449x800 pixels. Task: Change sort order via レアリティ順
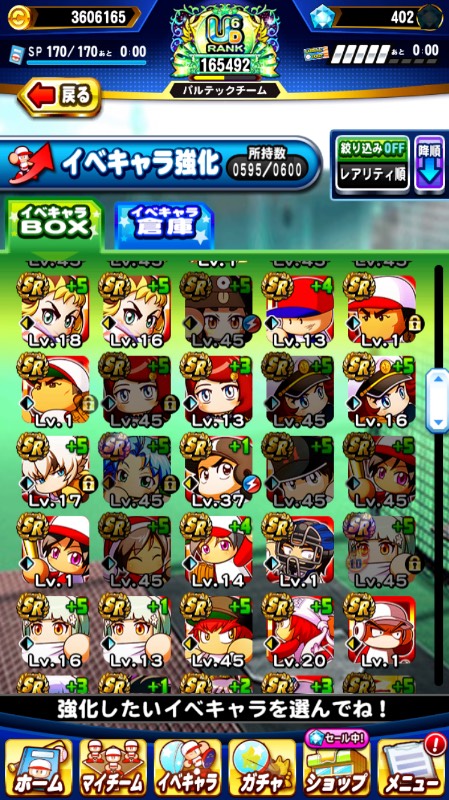pyautogui.click(x=372, y=175)
